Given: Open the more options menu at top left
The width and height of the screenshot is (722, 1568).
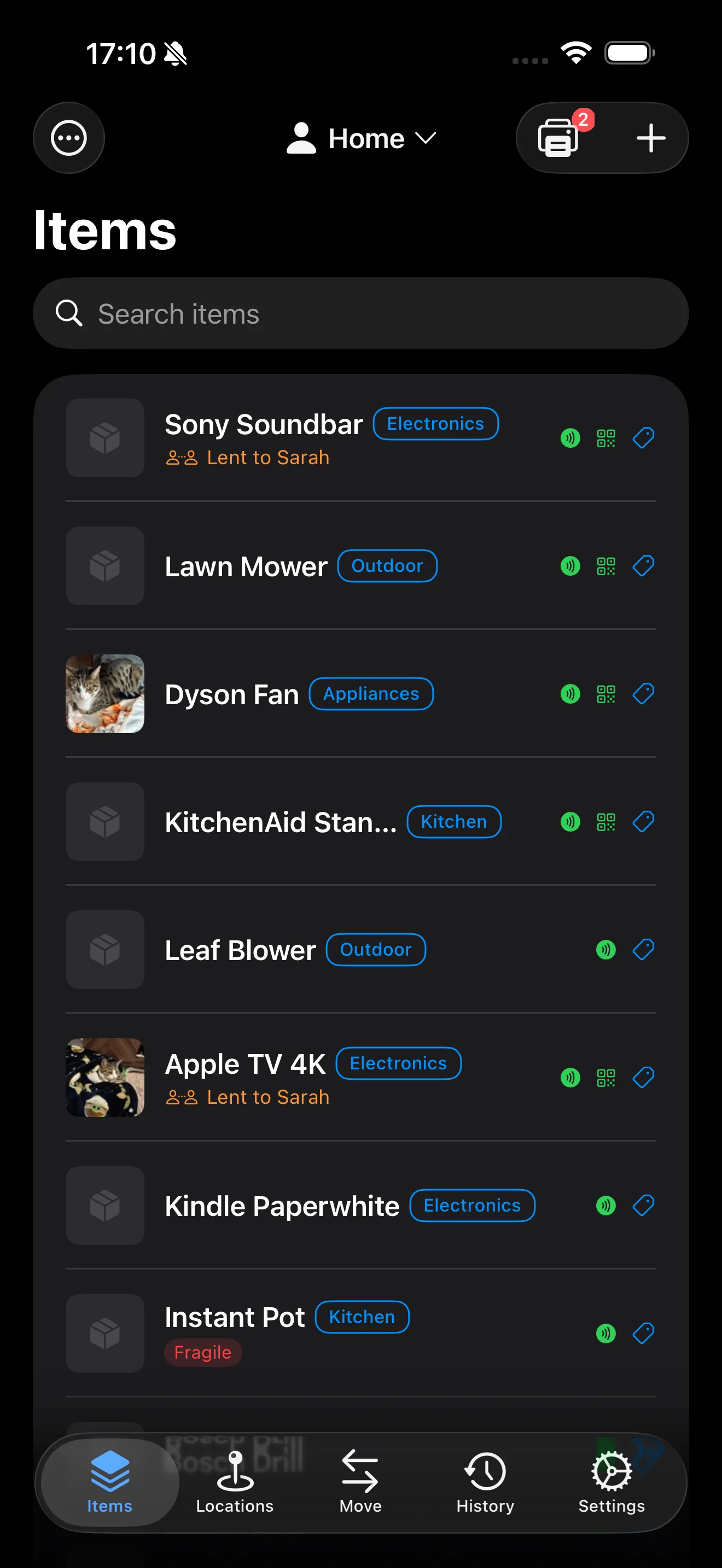Looking at the screenshot, I should [68, 138].
